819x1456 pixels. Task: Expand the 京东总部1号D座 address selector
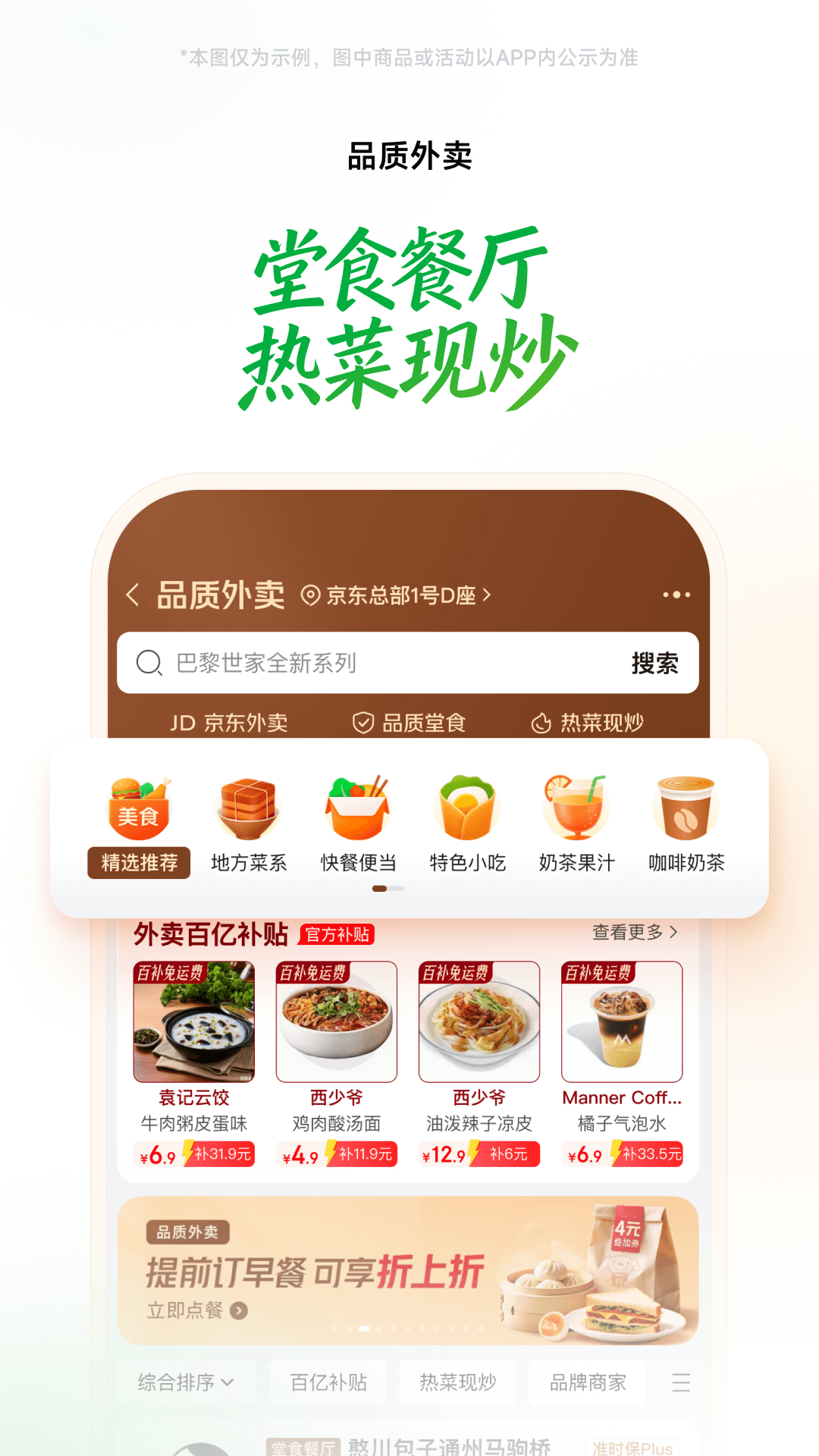coord(402,596)
